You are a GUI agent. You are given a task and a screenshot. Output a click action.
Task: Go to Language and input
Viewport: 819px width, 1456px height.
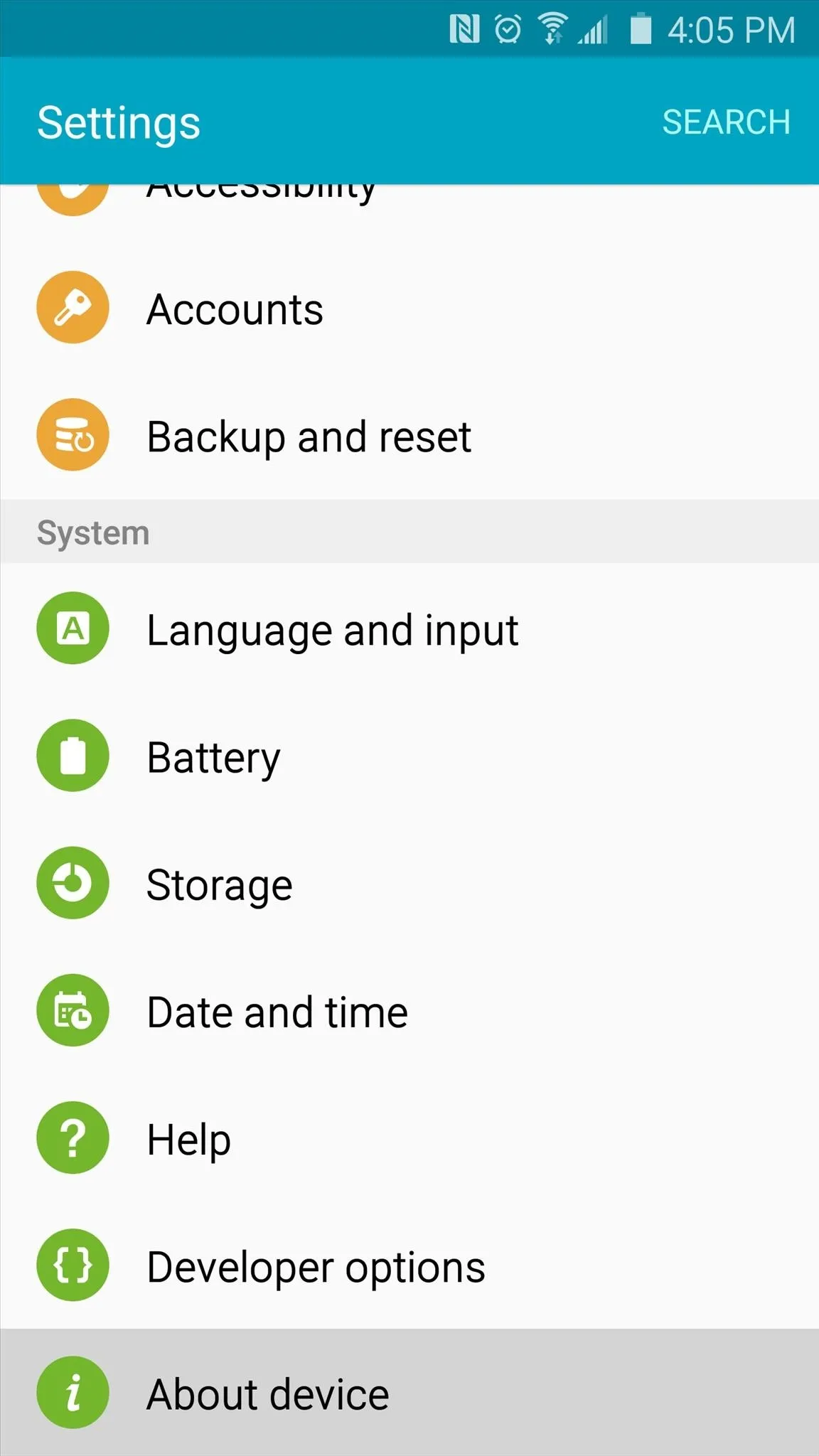coord(409,628)
